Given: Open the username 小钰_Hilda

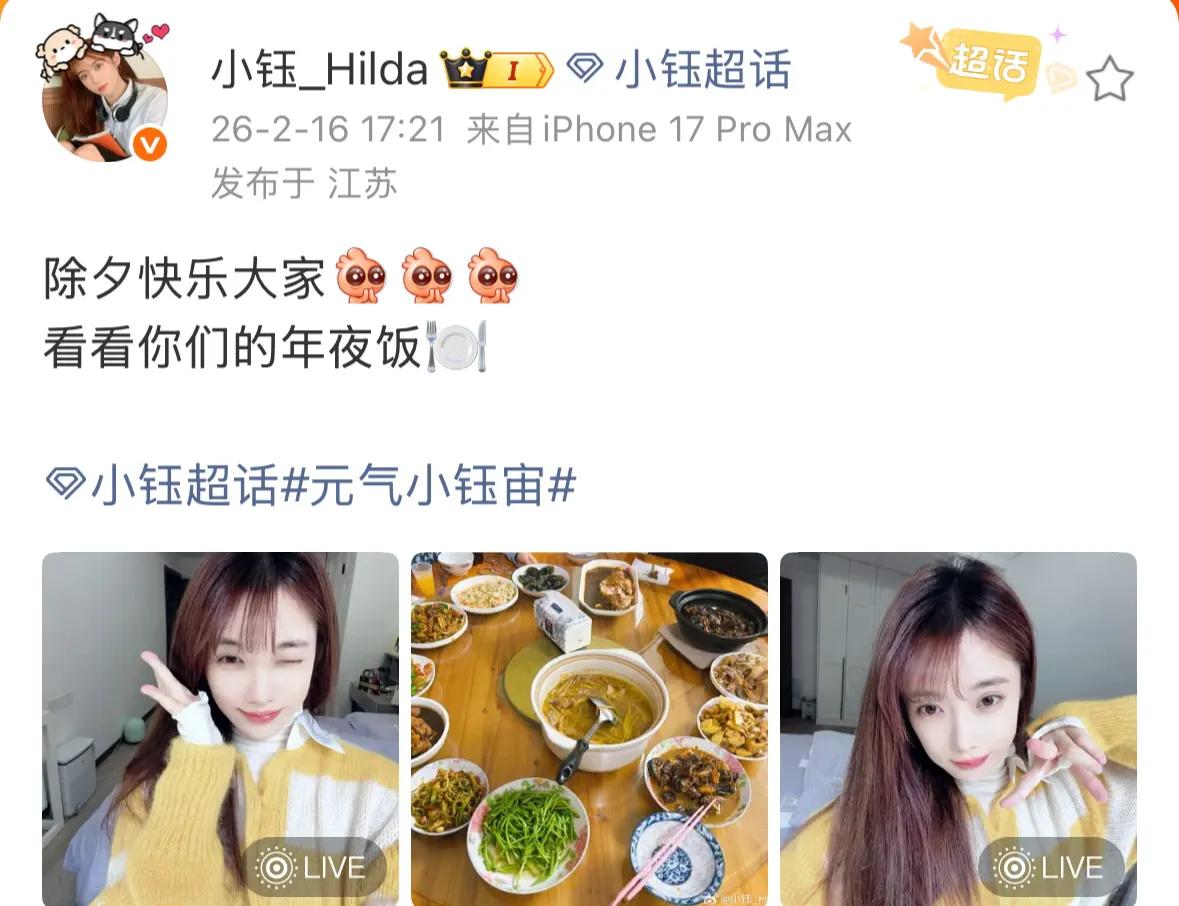Looking at the screenshot, I should (x=319, y=70).
